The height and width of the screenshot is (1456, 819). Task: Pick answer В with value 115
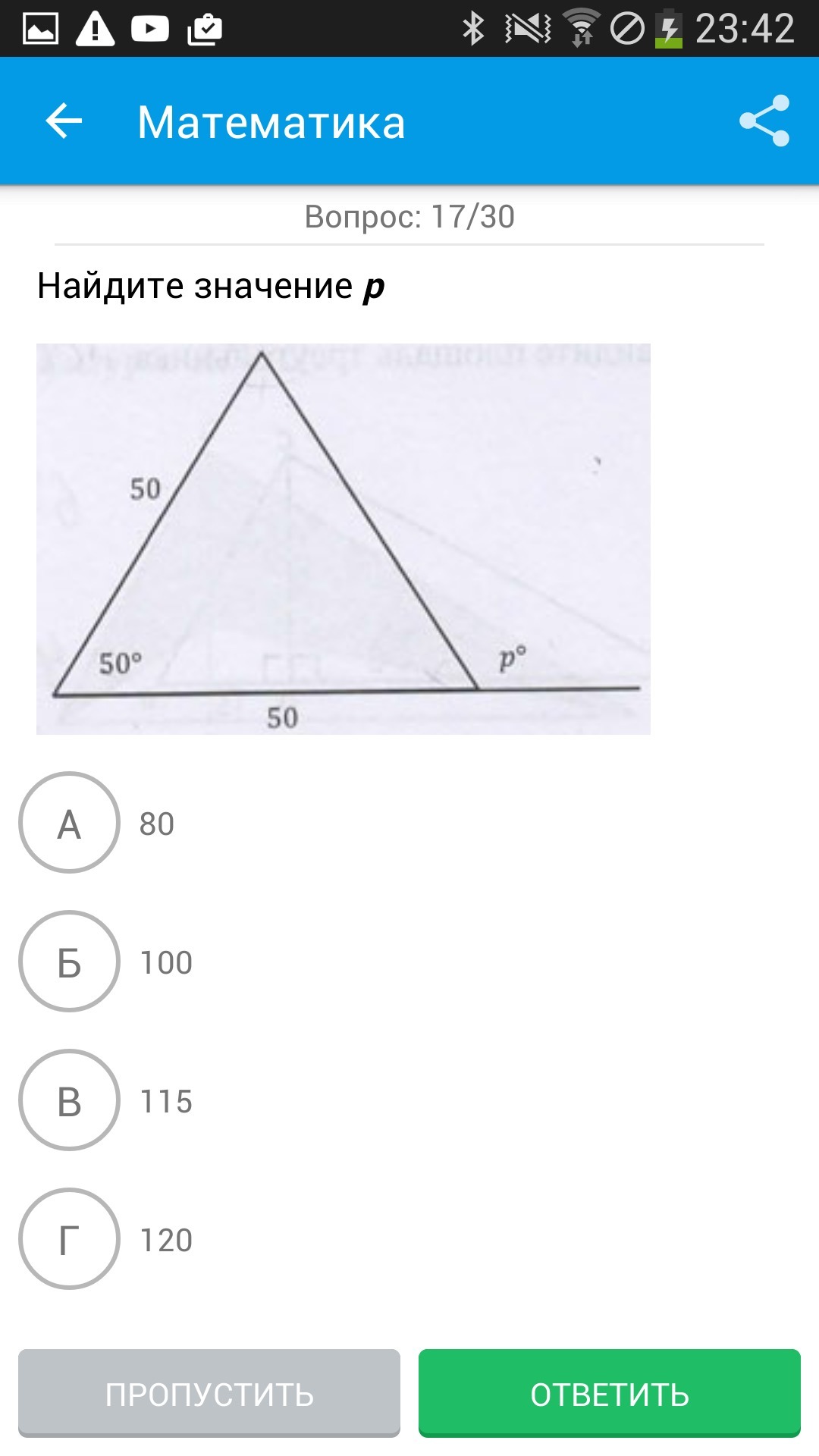69,1100
